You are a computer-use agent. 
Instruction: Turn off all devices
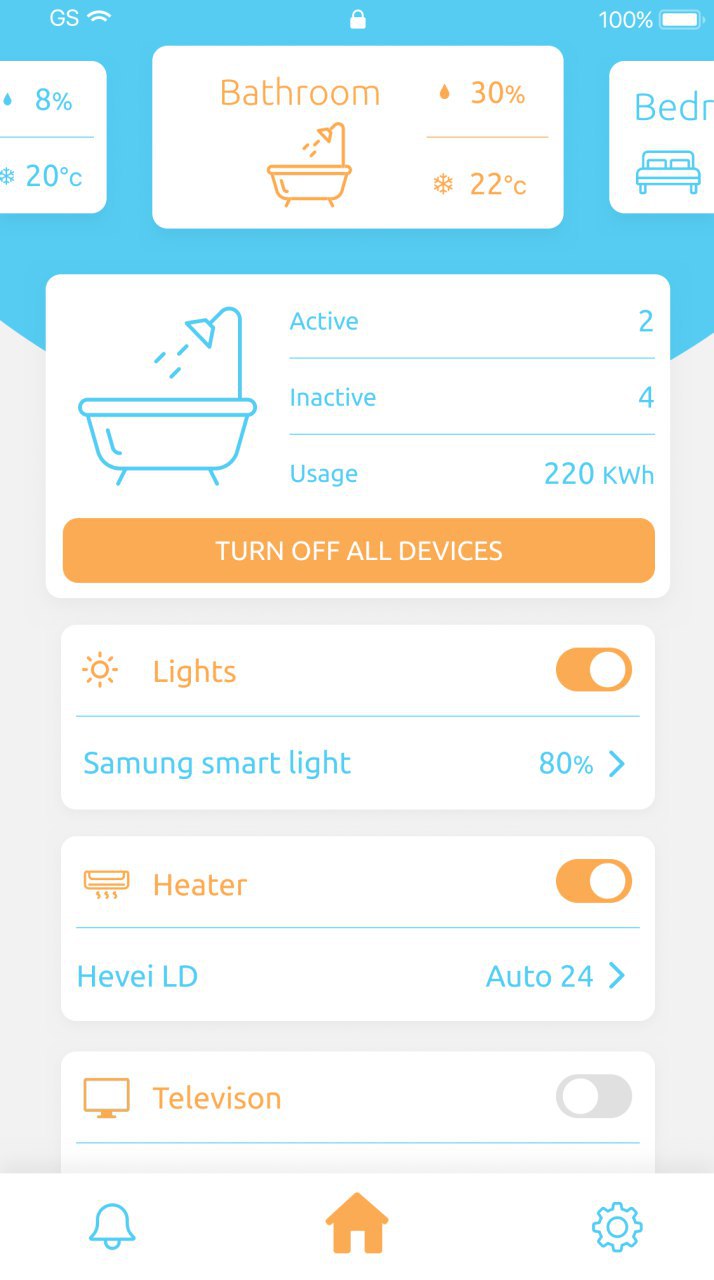point(358,550)
